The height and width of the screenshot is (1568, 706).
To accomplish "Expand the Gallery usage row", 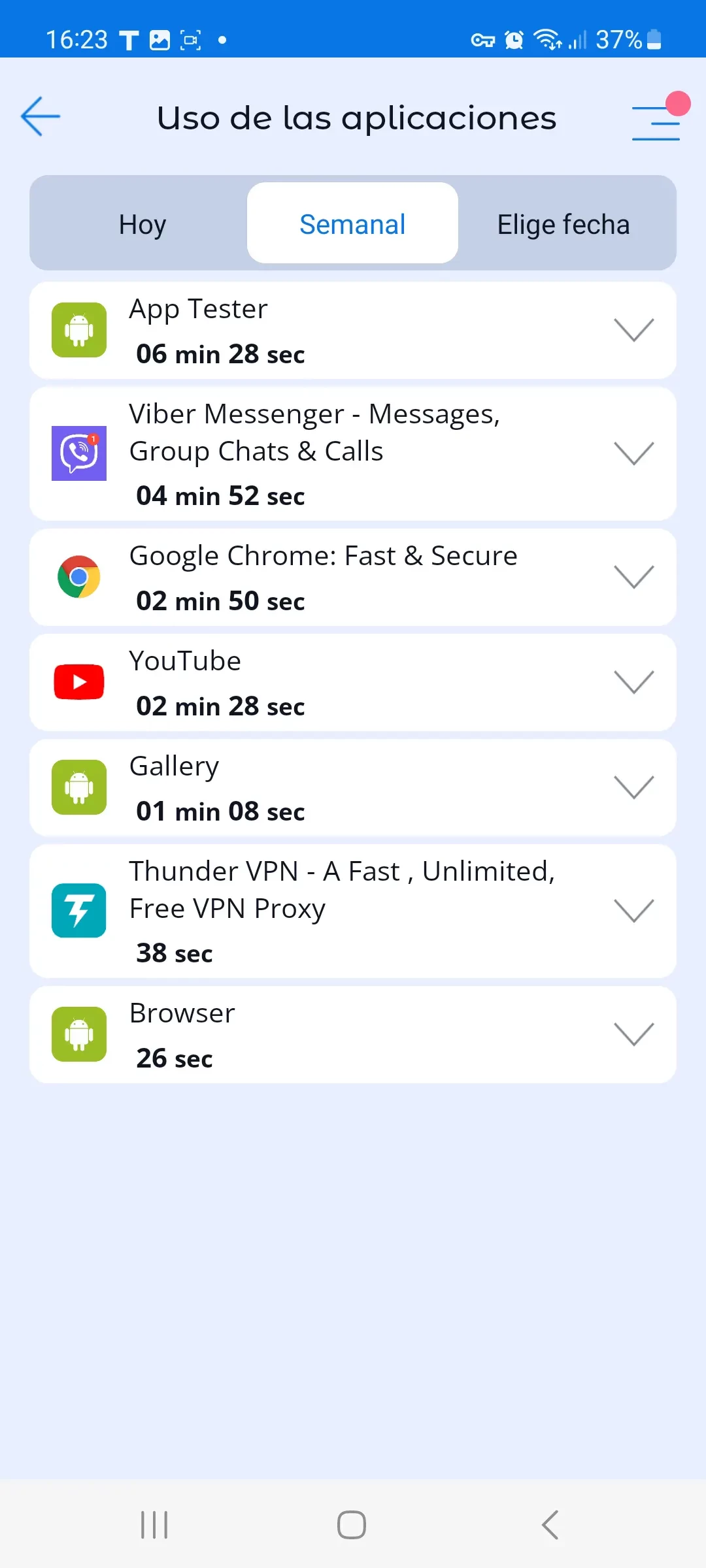I will [633, 787].
